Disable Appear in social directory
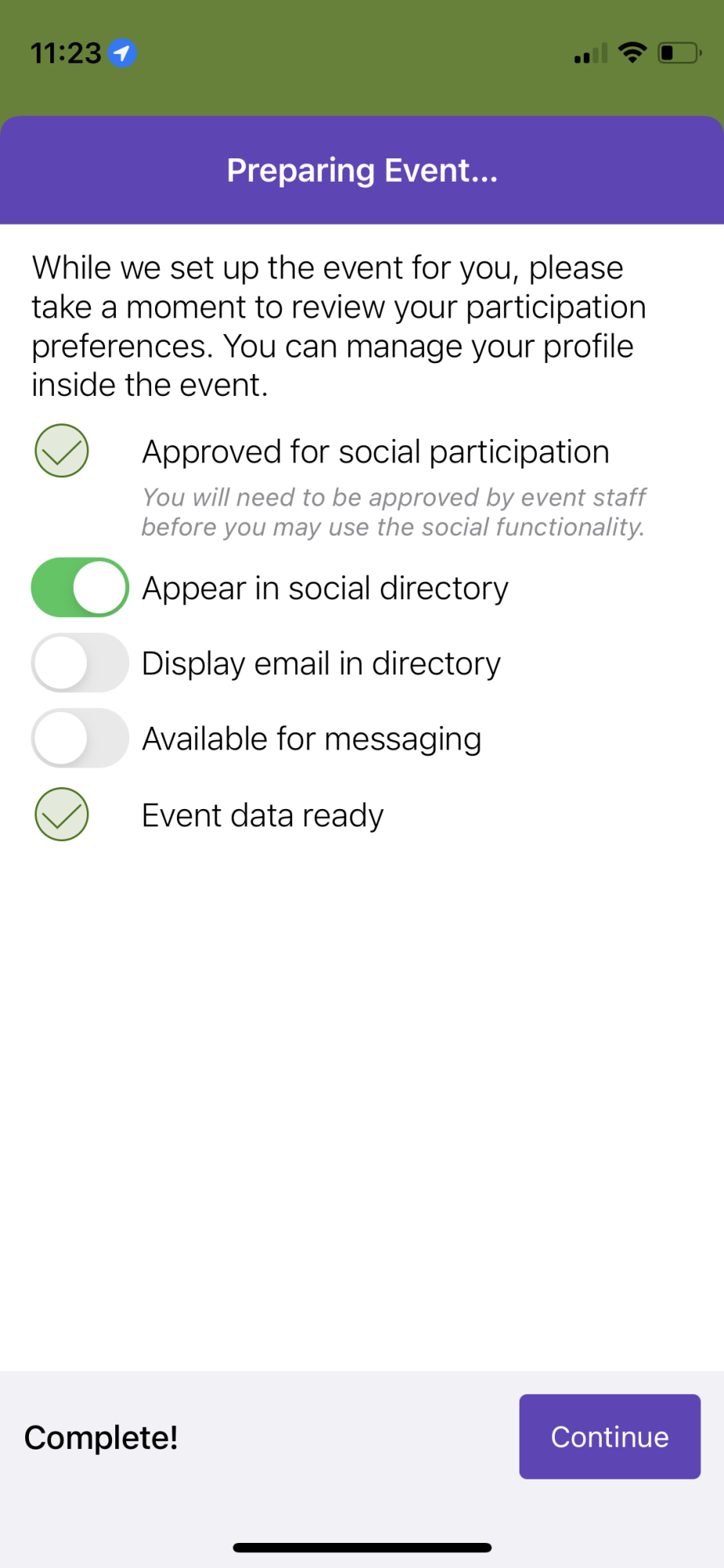The width and height of the screenshot is (724, 1568). (80, 587)
